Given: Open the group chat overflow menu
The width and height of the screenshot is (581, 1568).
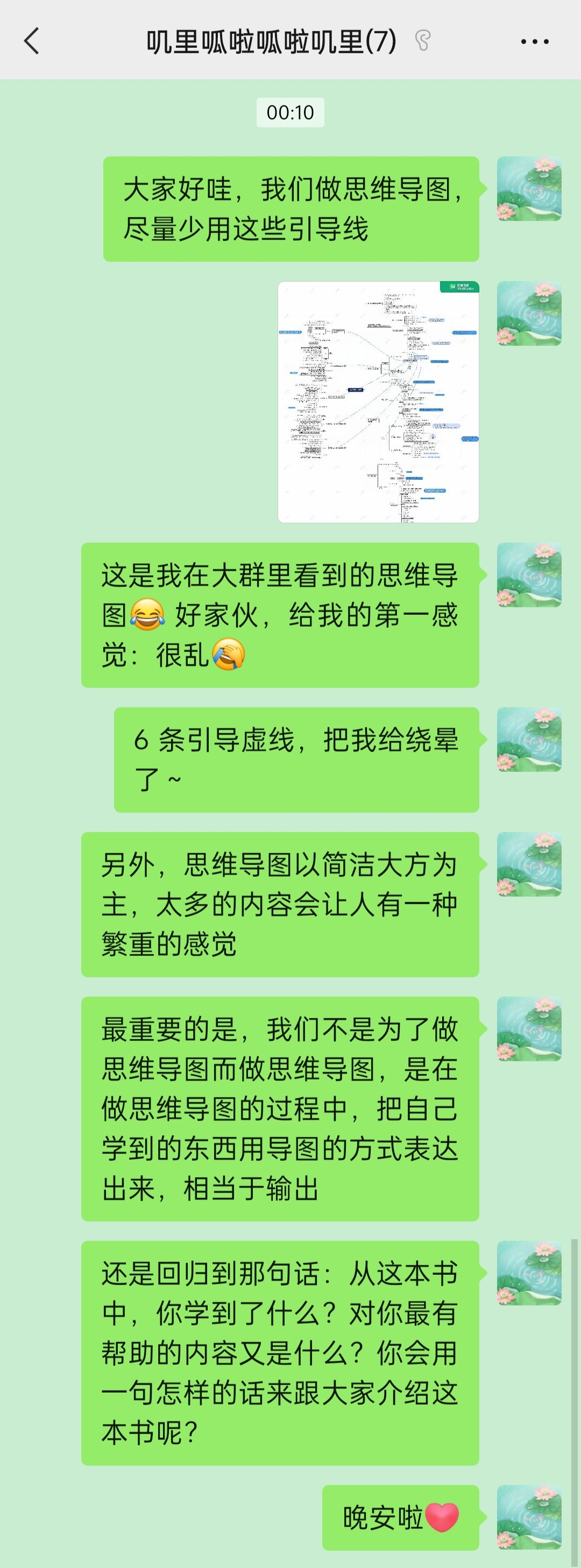Looking at the screenshot, I should pyautogui.click(x=535, y=41).
